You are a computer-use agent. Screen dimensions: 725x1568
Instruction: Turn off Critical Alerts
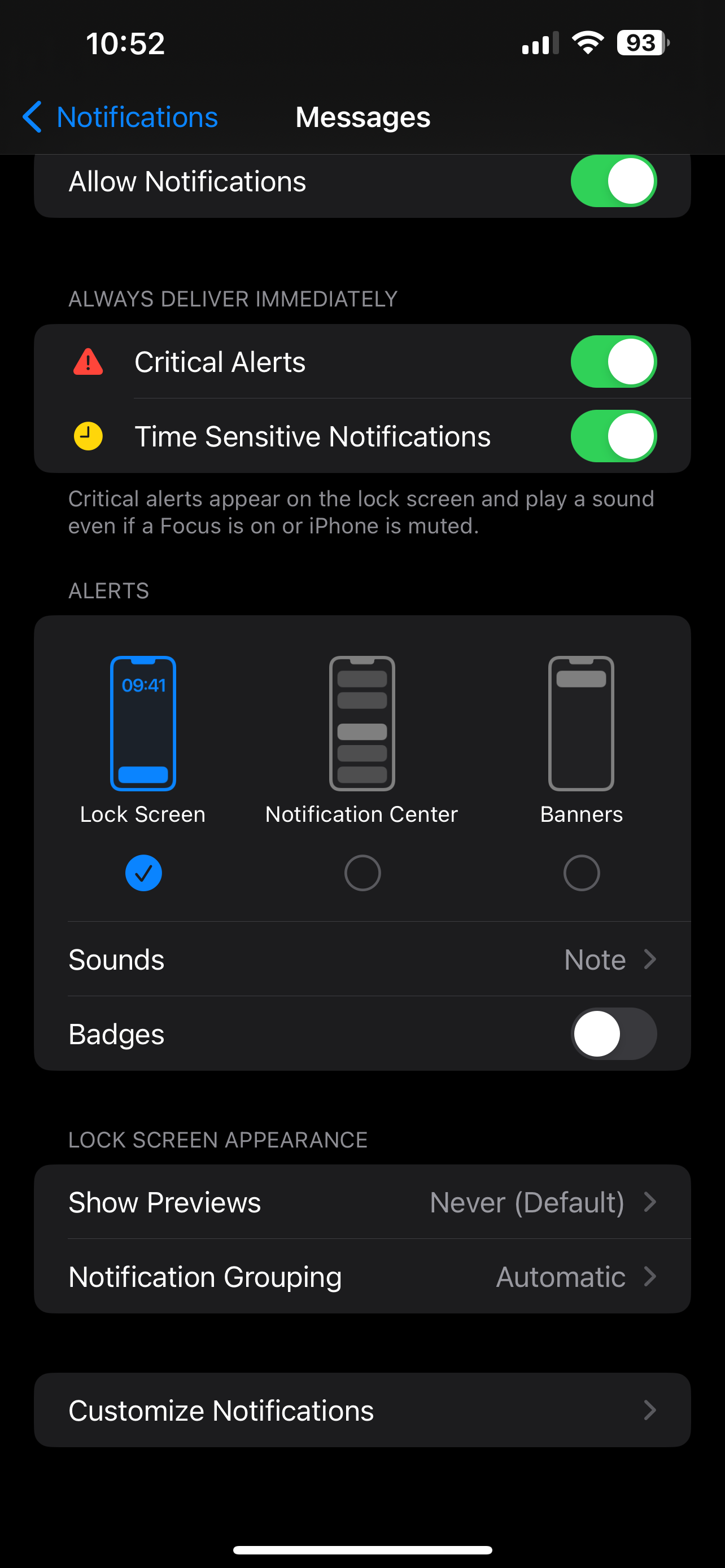(x=613, y=361)
